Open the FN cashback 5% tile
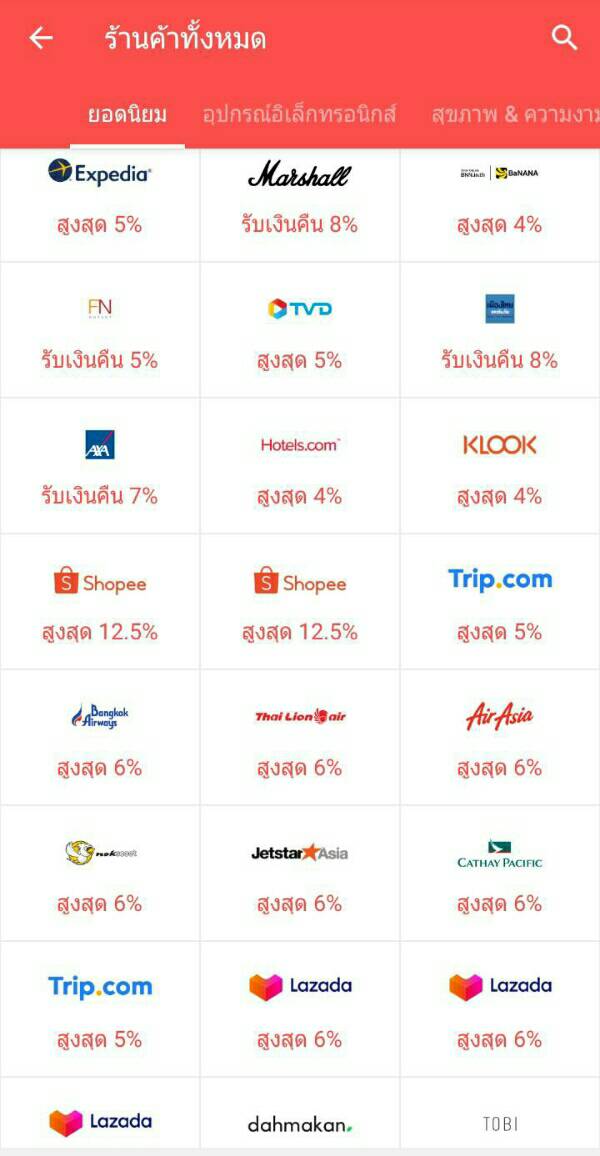This screenshot has width=600, height=1156. [100, 330]
